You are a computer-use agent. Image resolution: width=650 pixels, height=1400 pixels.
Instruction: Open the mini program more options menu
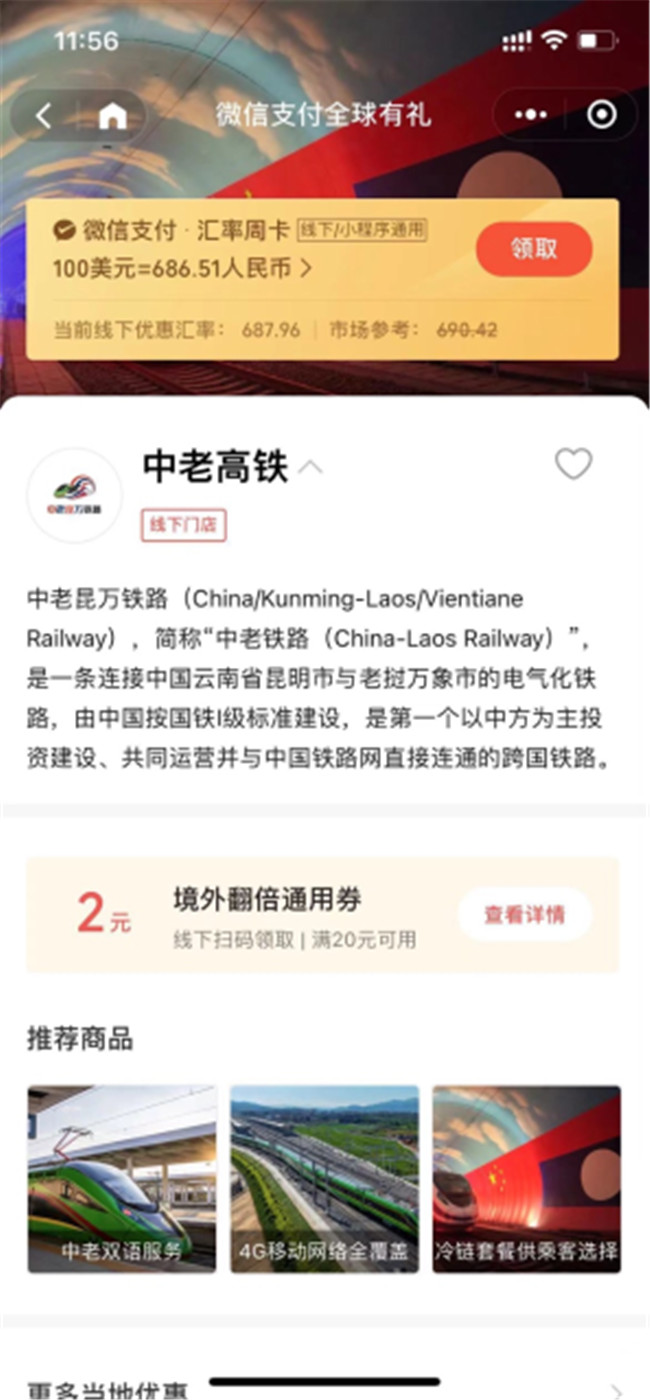click(530, 115)
